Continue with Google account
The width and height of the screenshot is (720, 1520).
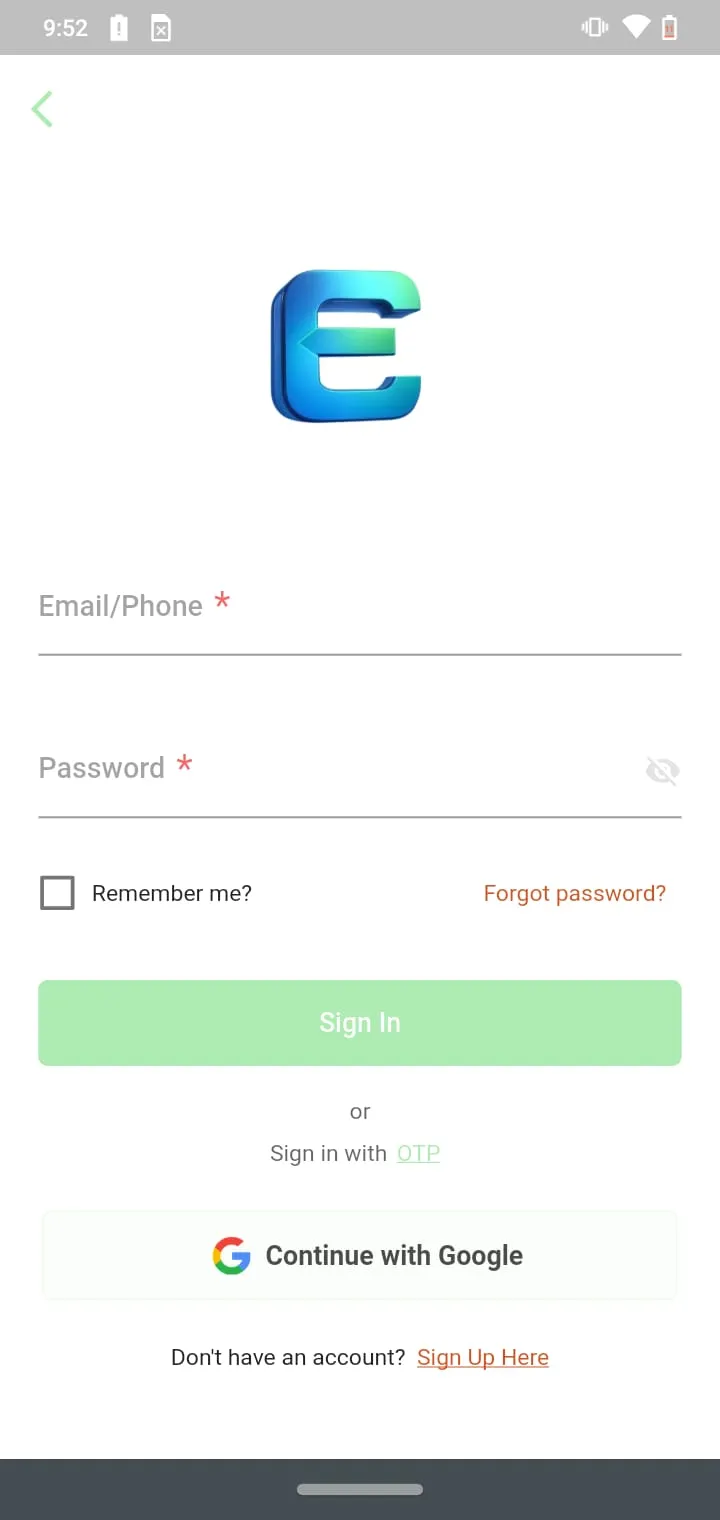coord(359,1255)
